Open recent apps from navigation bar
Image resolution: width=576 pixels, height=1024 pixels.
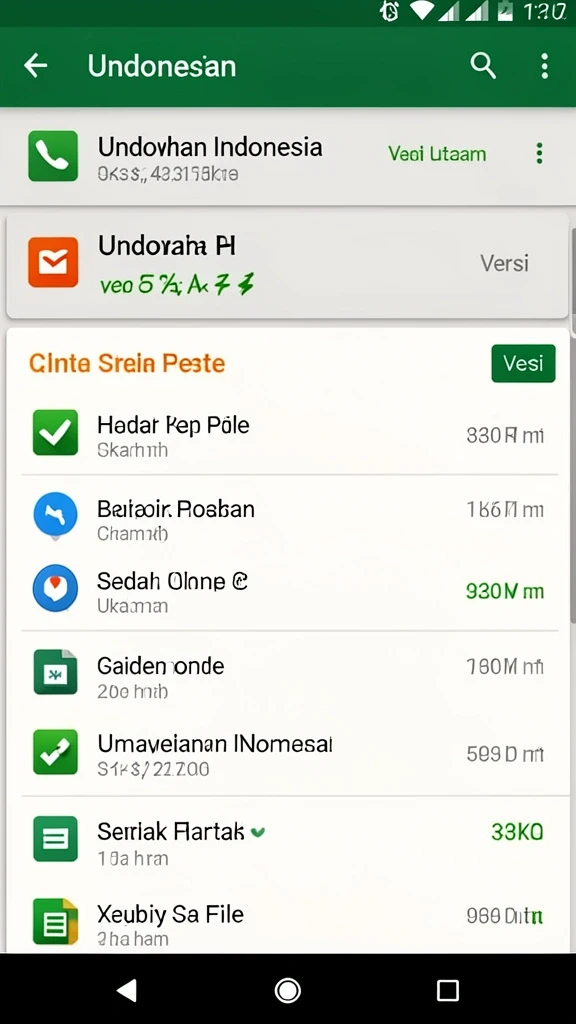click(448, 990)
